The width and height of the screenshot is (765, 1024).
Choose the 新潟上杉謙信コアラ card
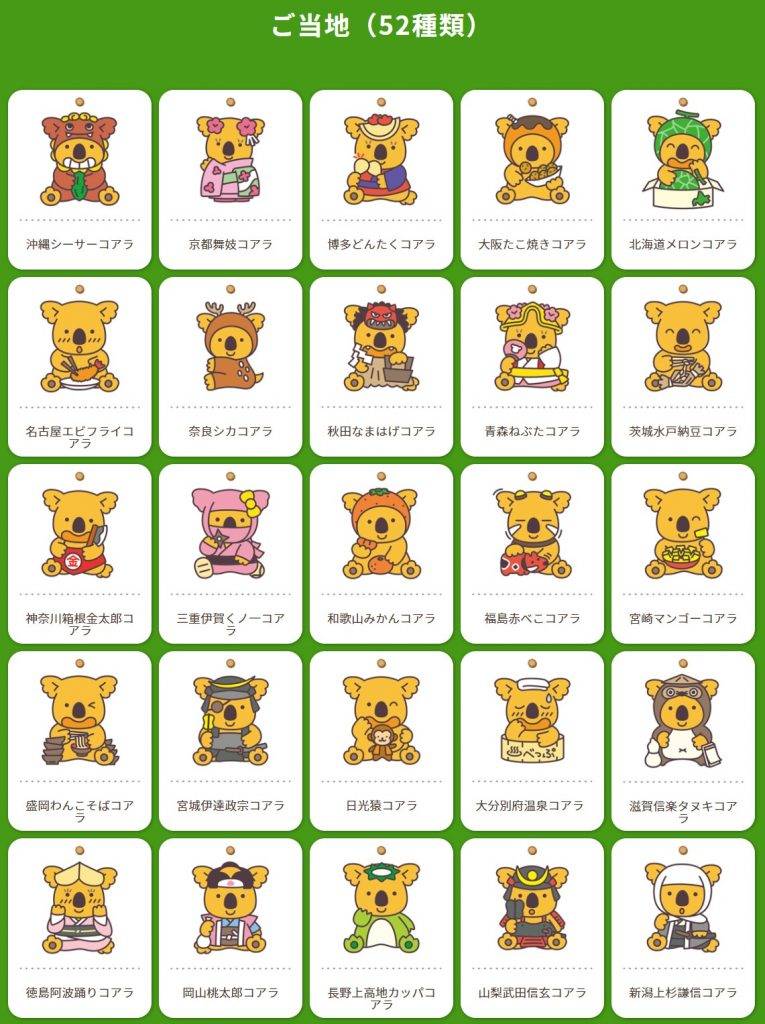click(683, 928)
